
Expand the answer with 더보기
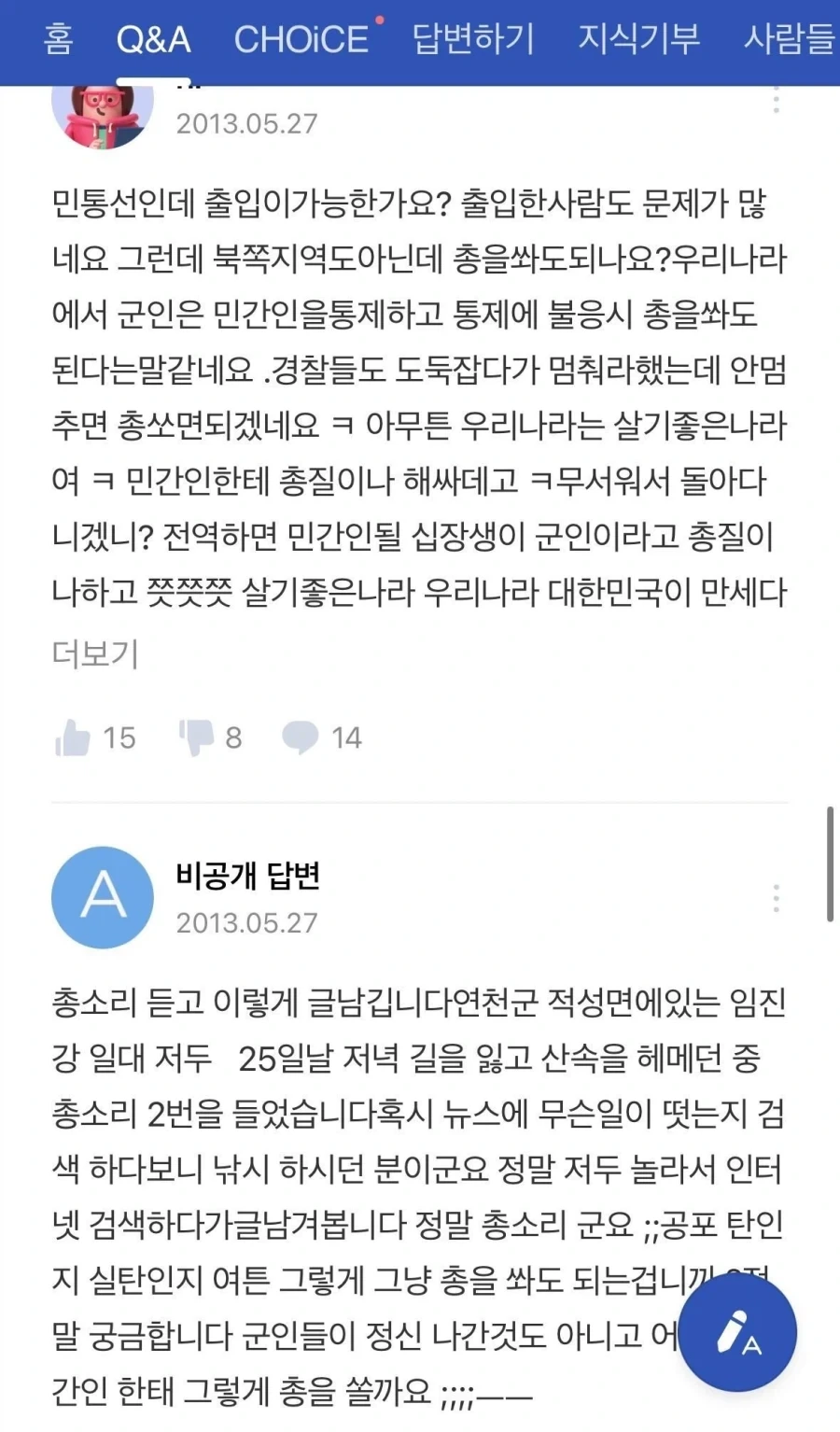95,653
